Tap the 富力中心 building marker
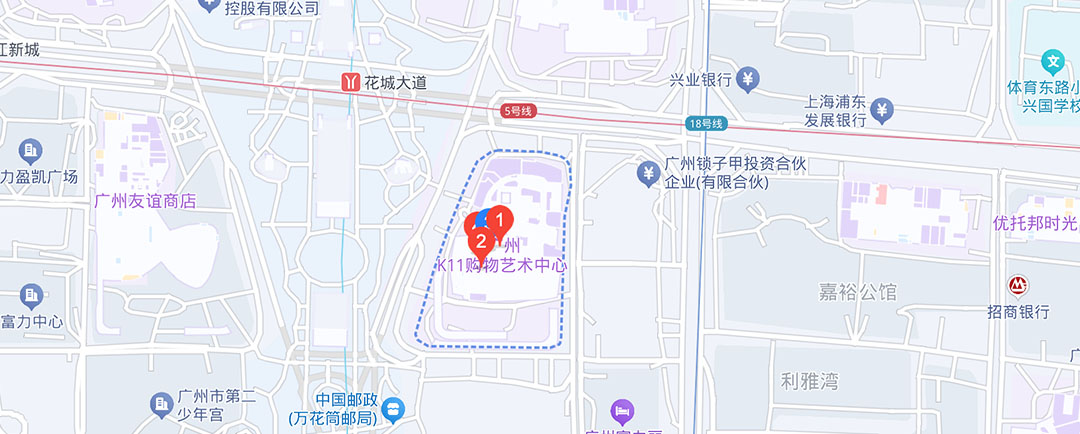1080x434 pixels. tap(31, 296)
